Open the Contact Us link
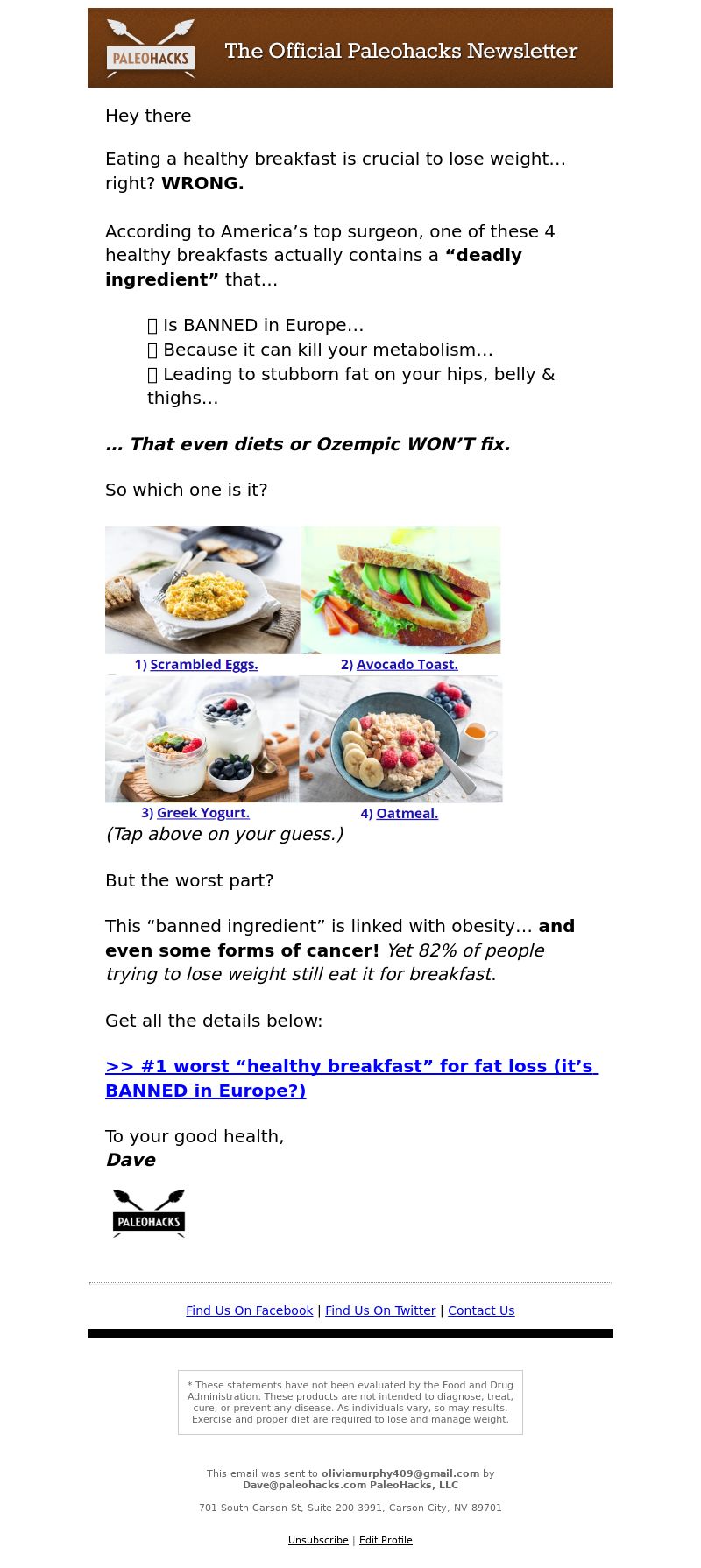The image size is (701, 1568). click(481, 1310)
